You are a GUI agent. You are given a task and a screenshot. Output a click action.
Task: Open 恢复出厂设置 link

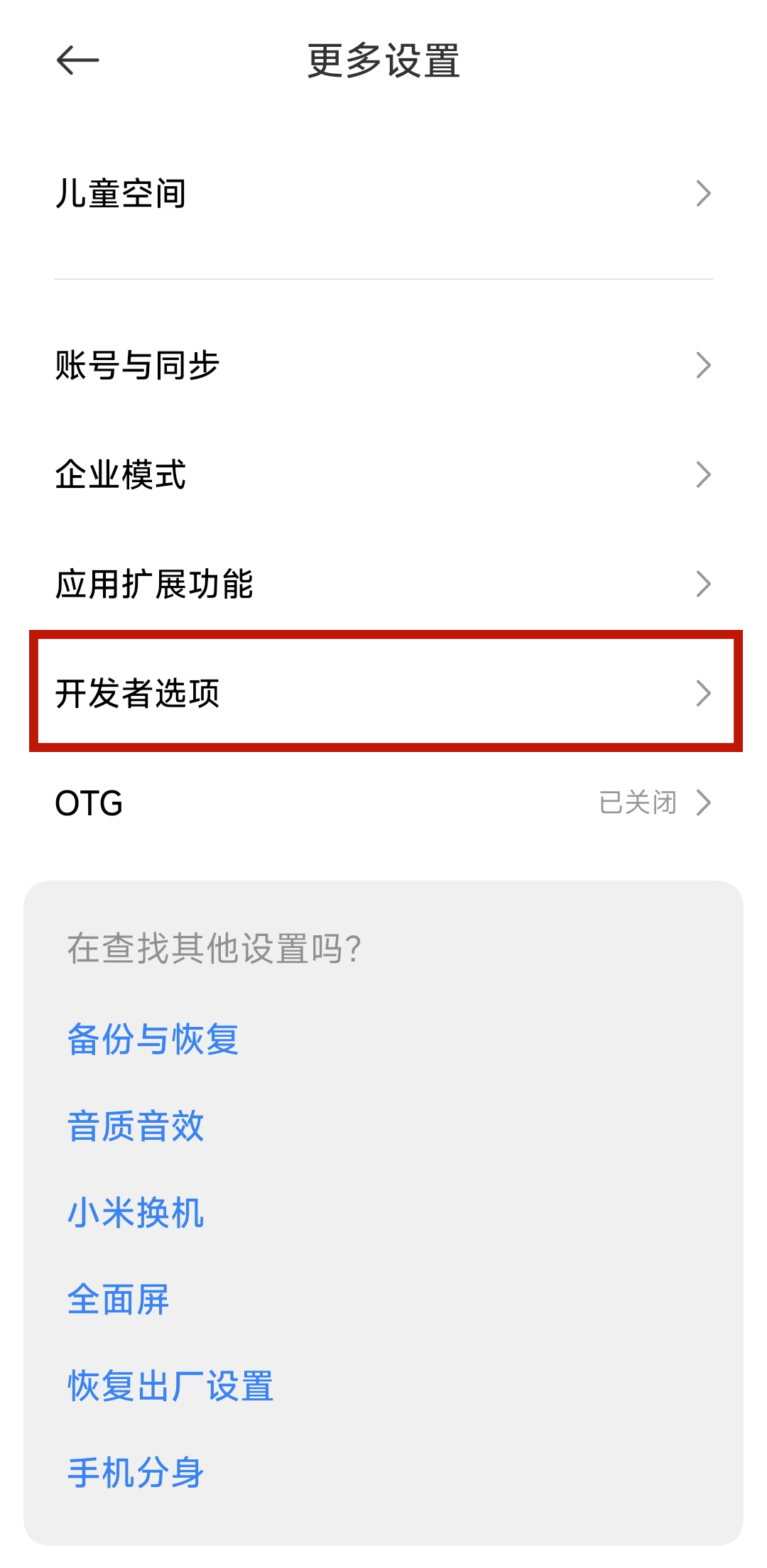pyautogui.click(x=170, y=1386)
